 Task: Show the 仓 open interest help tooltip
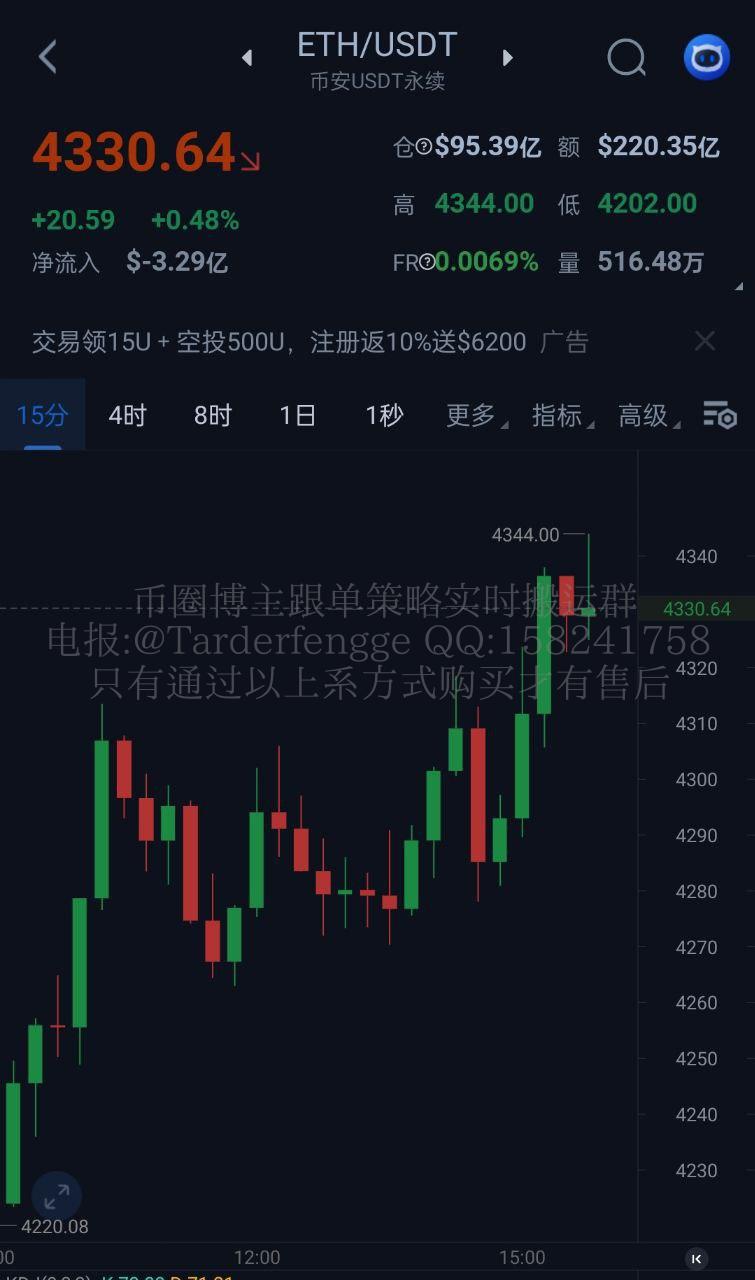click(424, 148)
